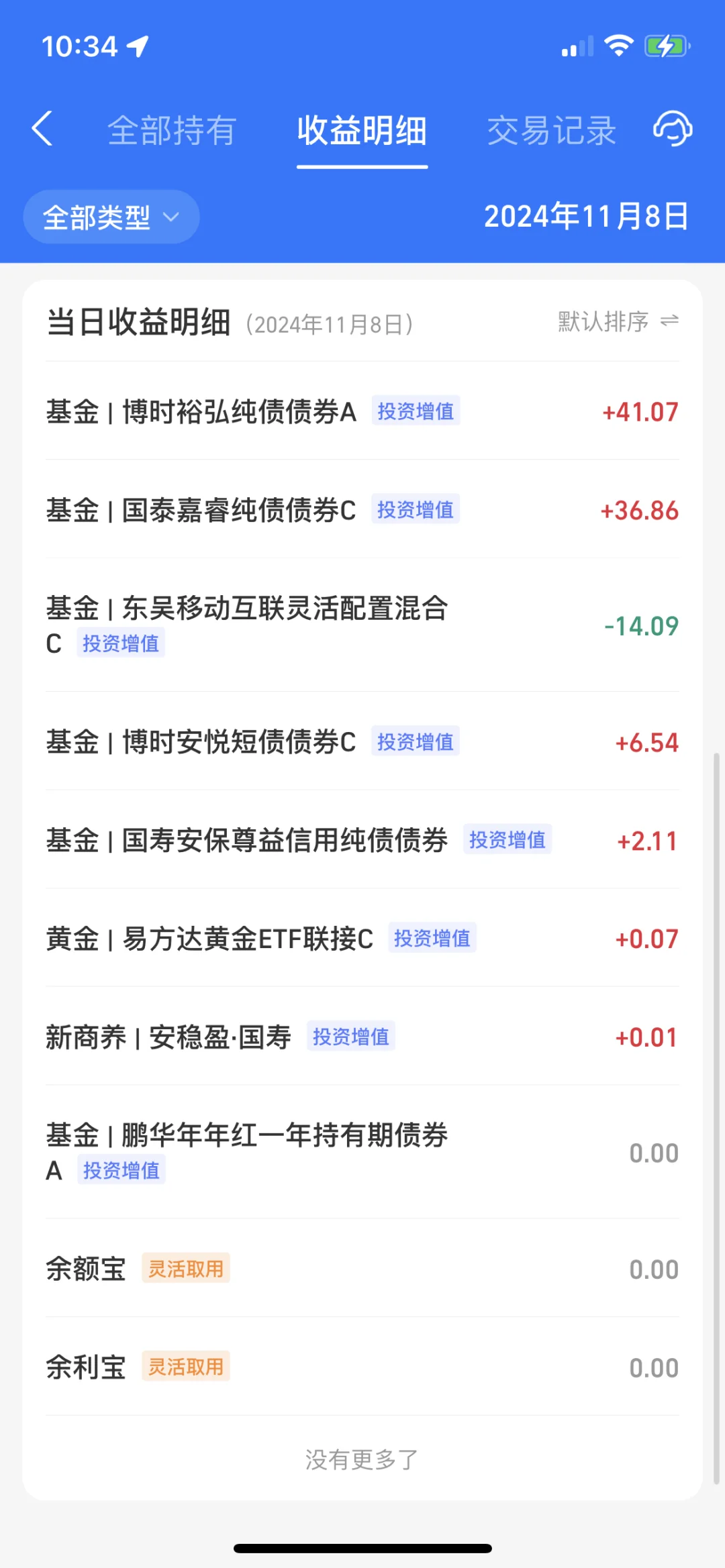The height and width of the screenshot is (1568, 725).
Task: Open the customer service headset icon
Action: tap(673, 129)
